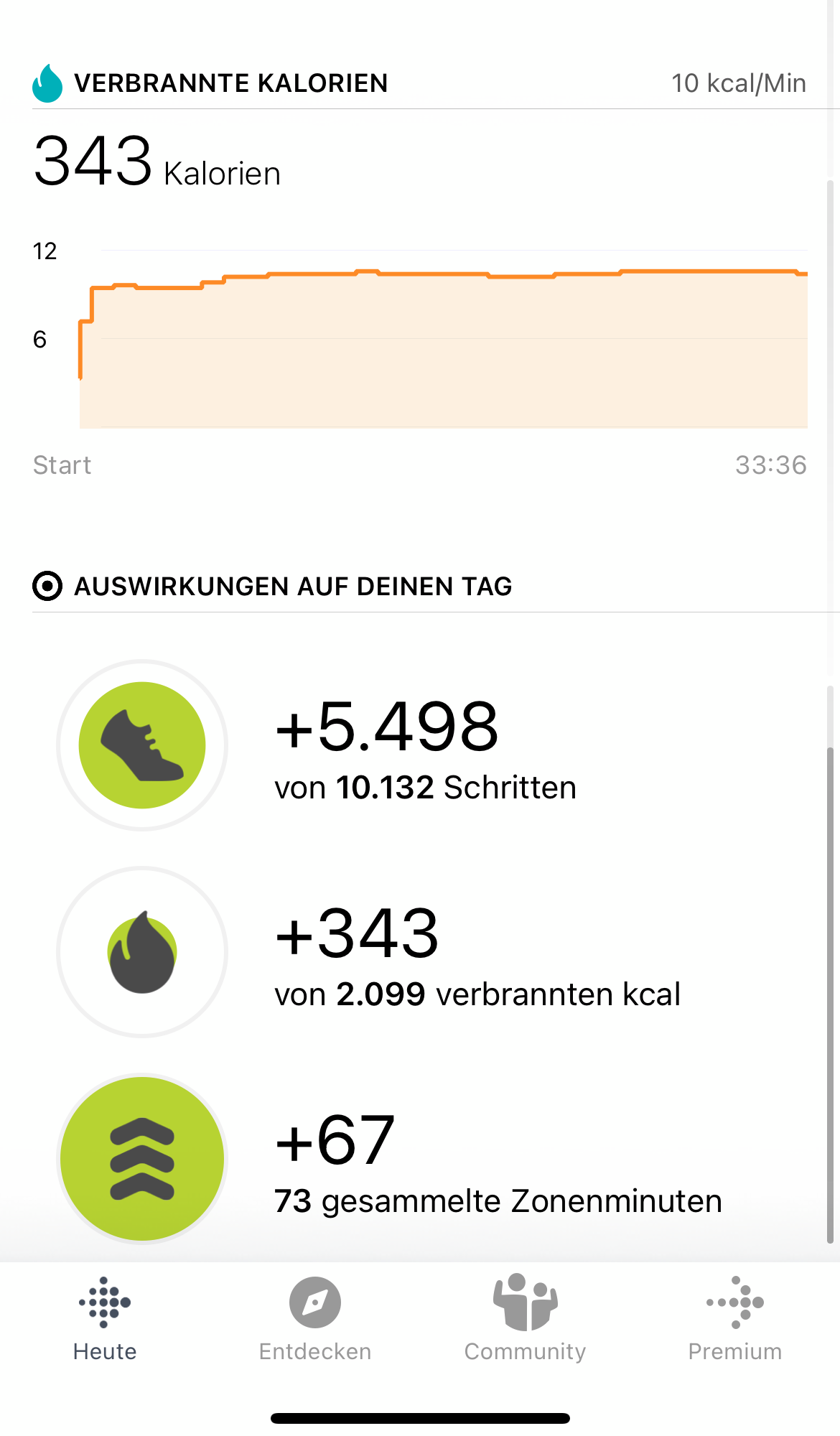Select the Premium tab

(735, 1320)
